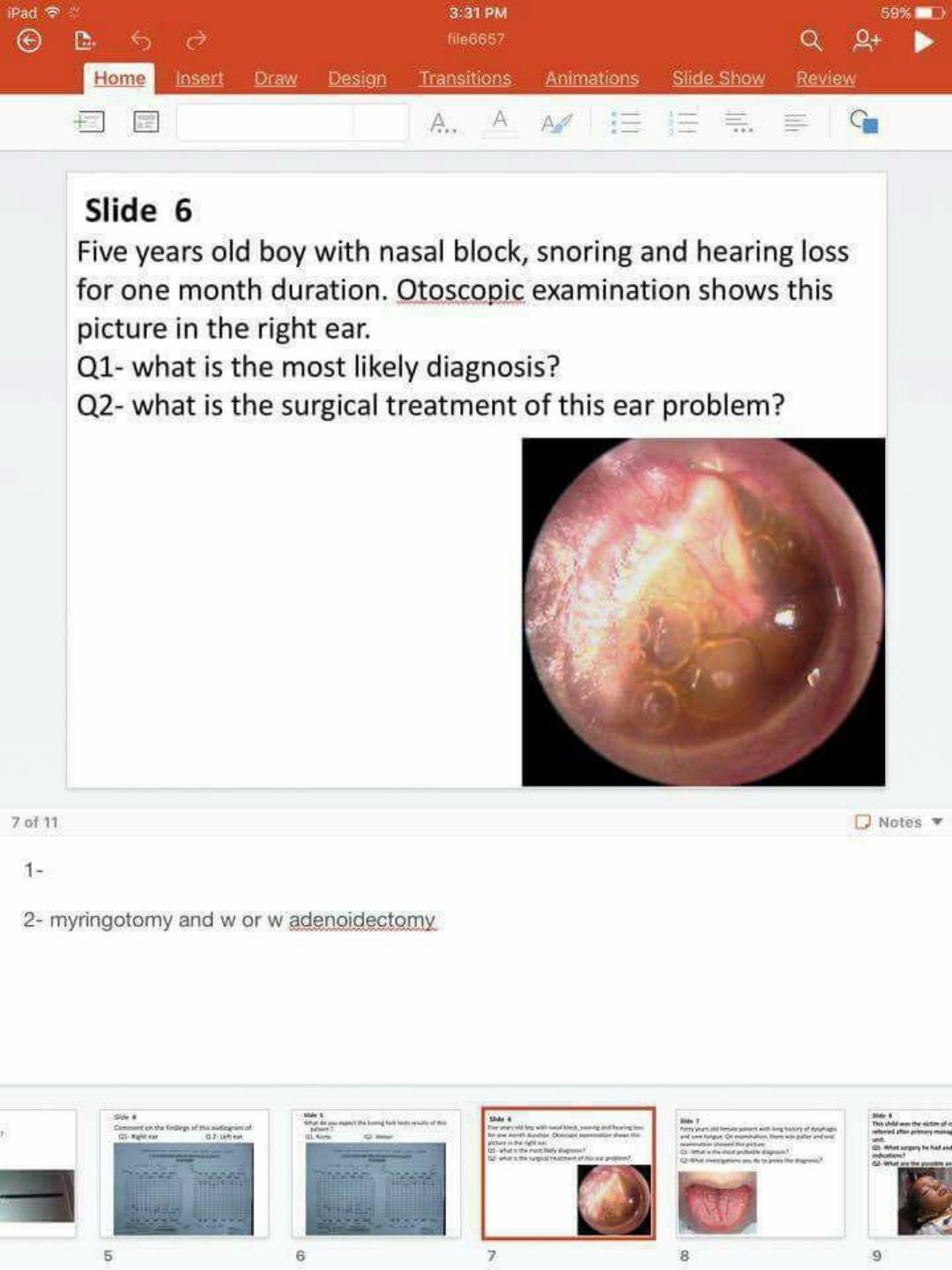
Task: Switch to the Review tab
Action: [825, 78]
